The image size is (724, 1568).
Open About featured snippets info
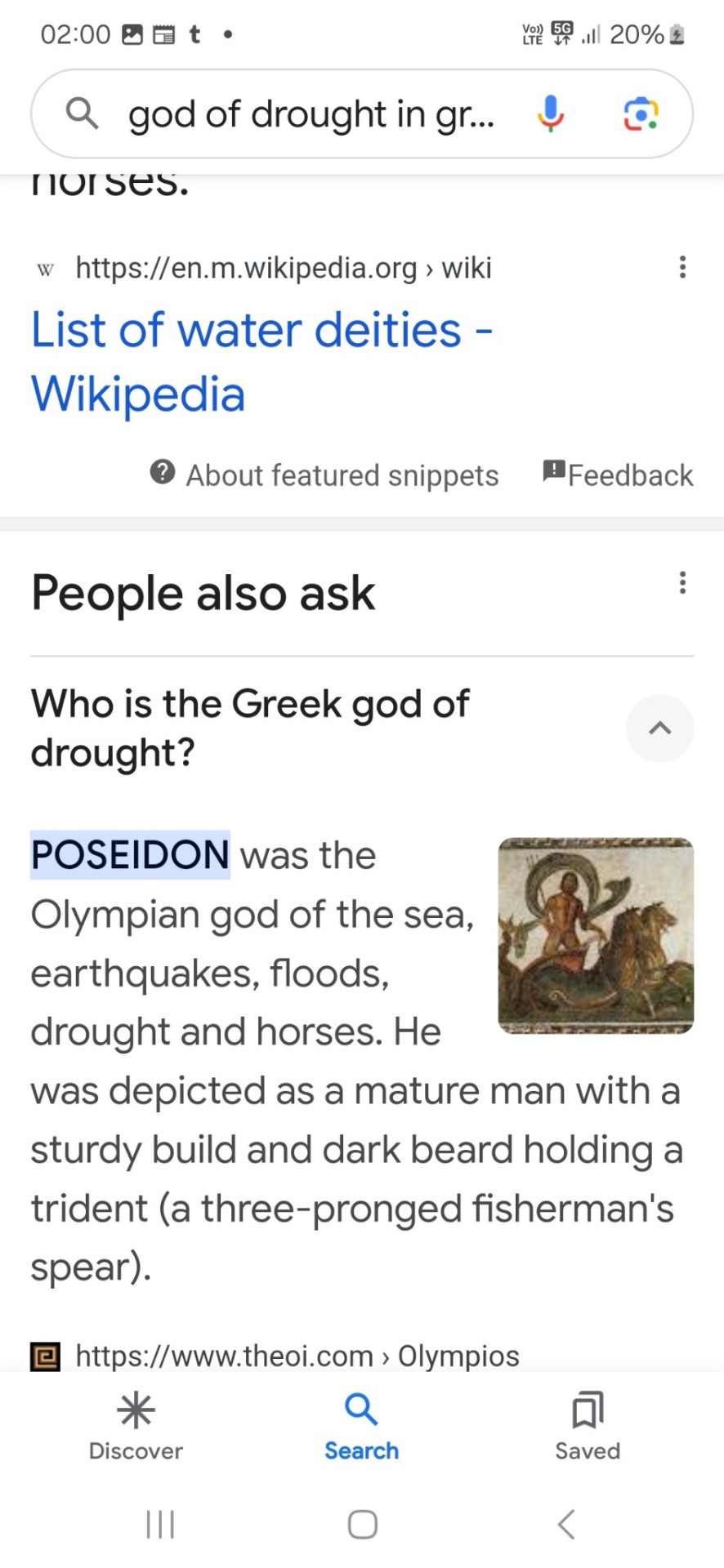324,474
